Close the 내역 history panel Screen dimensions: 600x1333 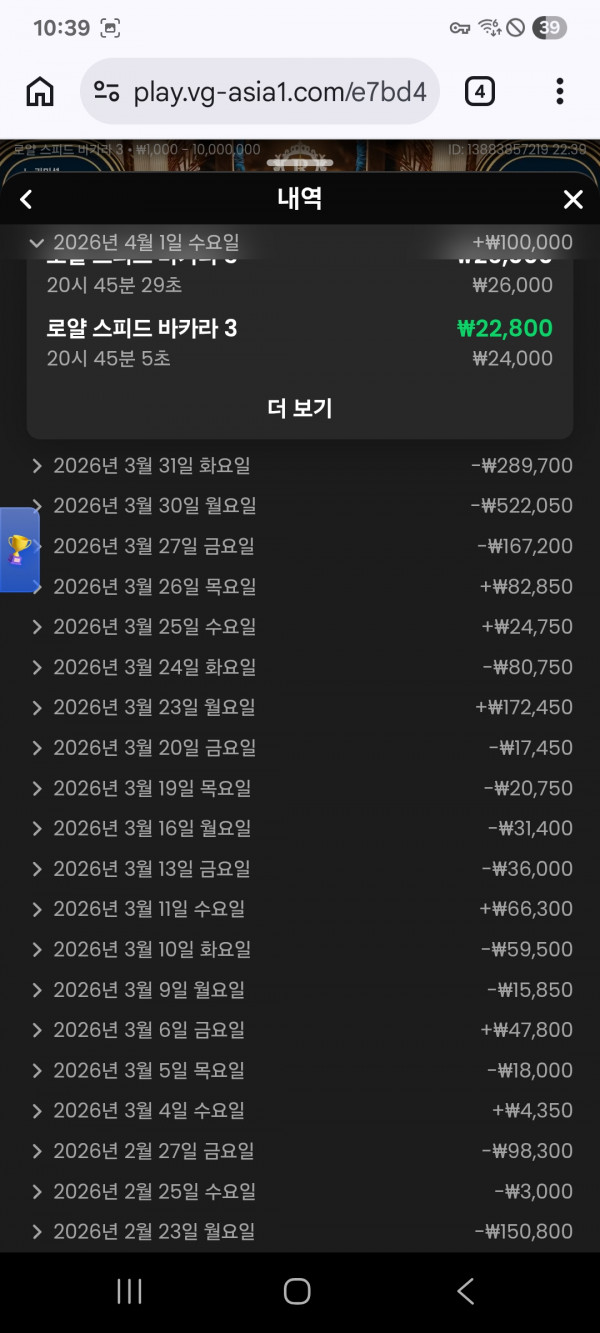pyautogui.click(x=573, y=200)
